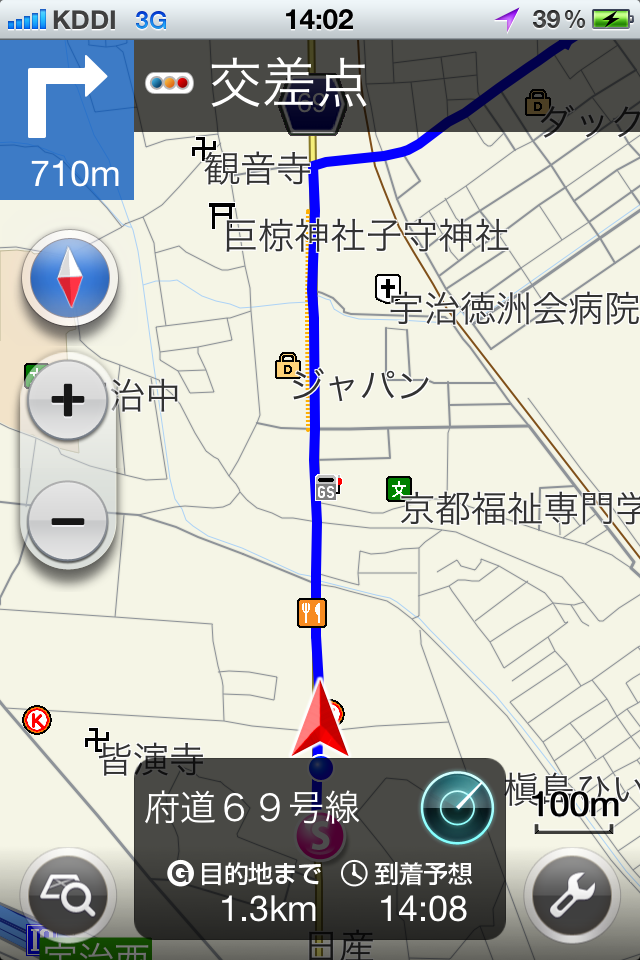640x960 pixels.
Task: Open the right-turn 710m guidance panel
Action: (67, 120)
